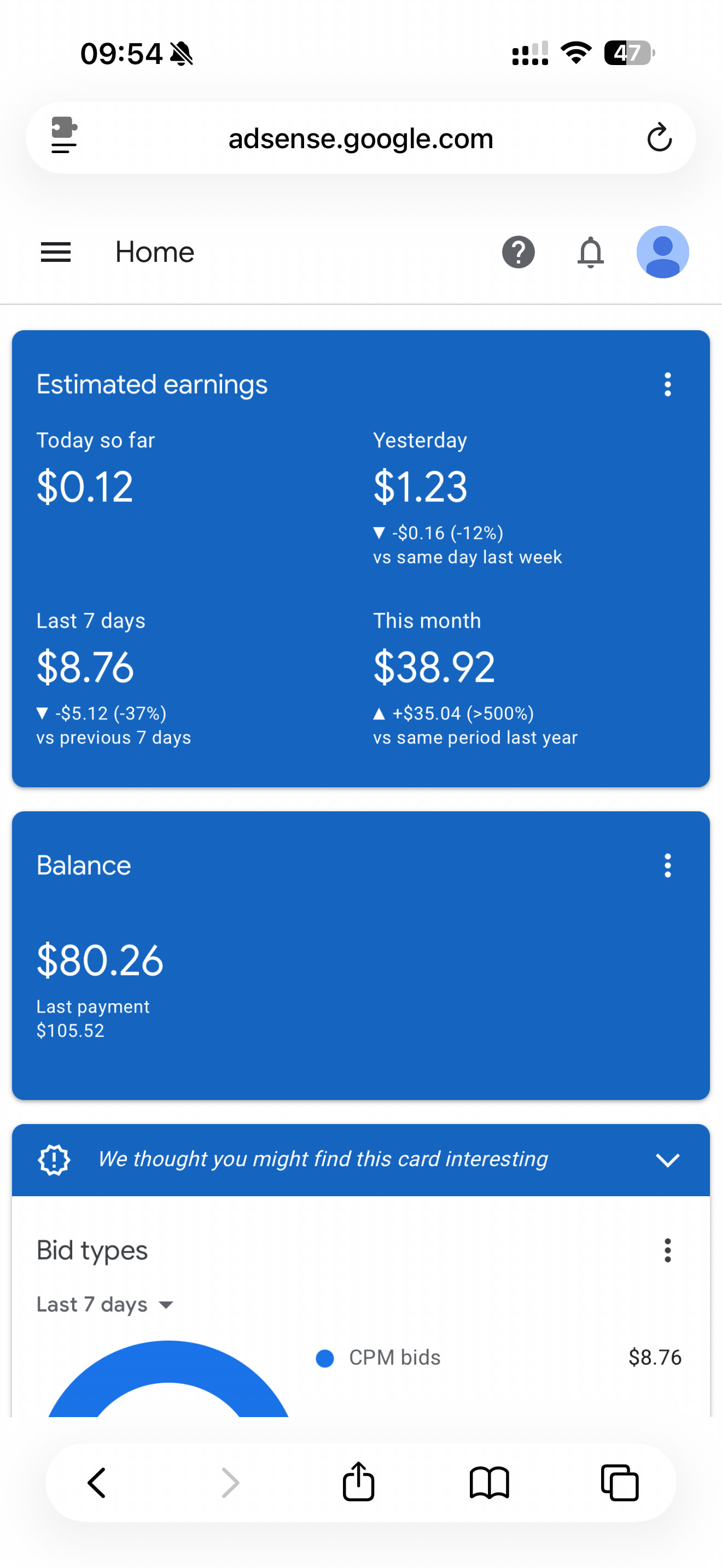The image size is (722, 1568).
Task: Share this page from browser toolbar
Action: 358,1481
